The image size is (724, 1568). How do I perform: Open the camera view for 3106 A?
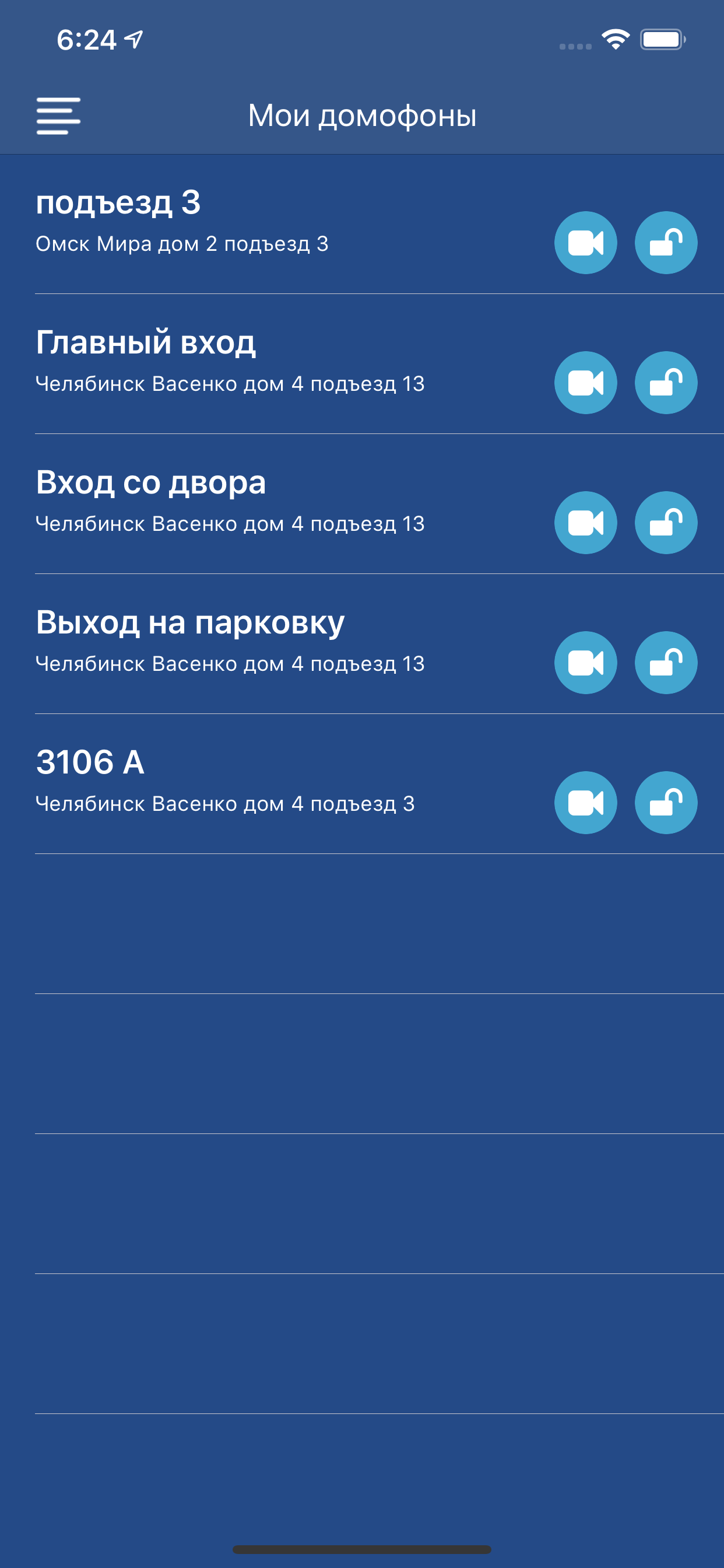point(585,802)
